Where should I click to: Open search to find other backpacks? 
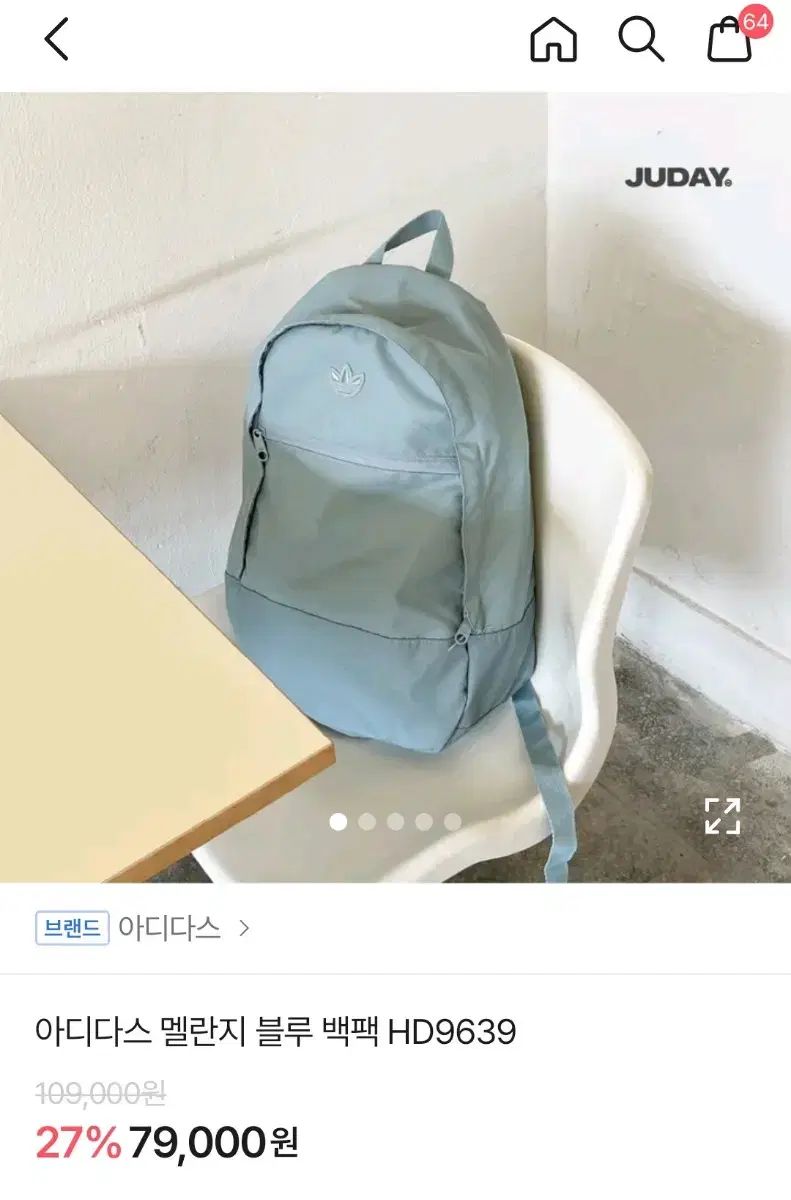tap(643, 42)
